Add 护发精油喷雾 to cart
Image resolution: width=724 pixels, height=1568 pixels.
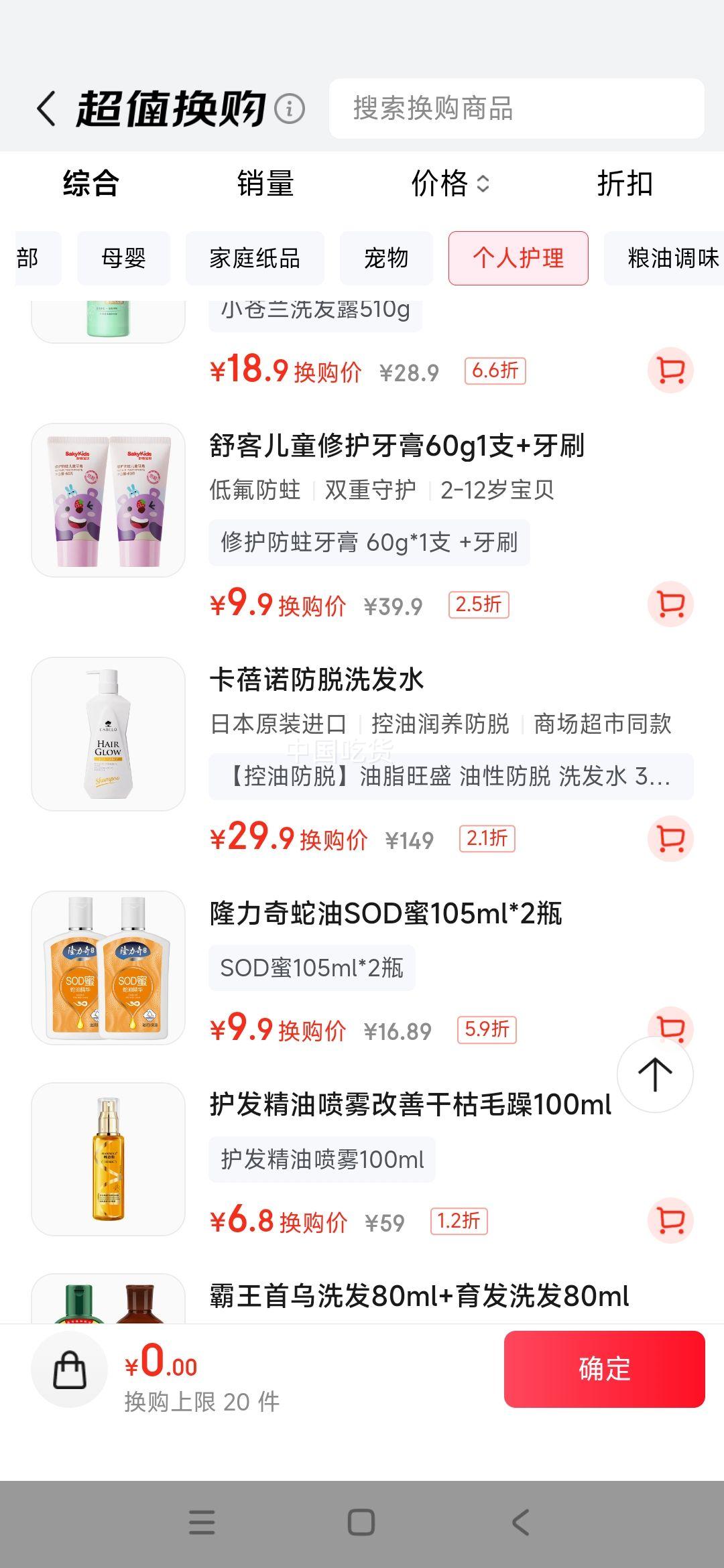tap(670, 1220)
